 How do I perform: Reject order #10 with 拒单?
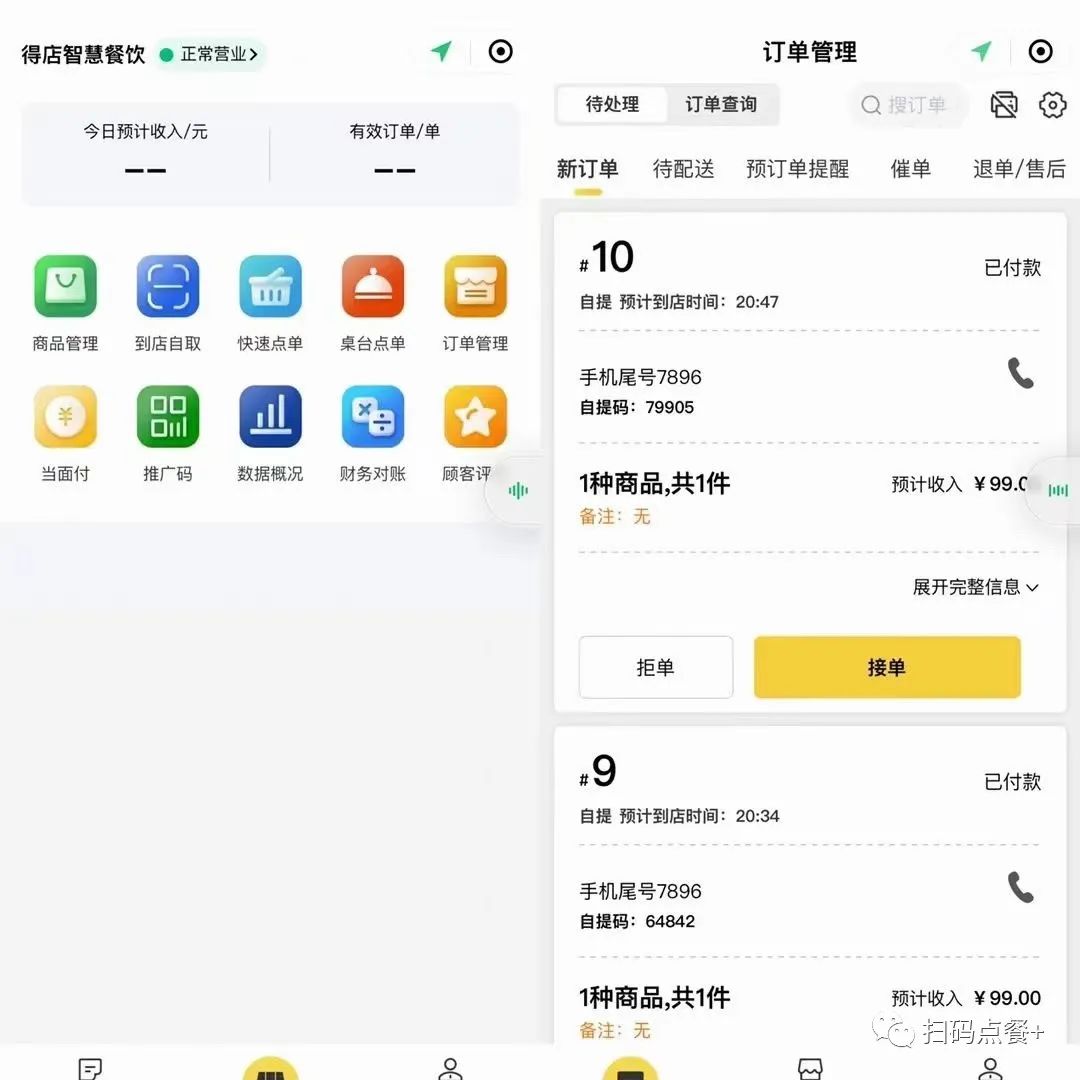[656, 667]
